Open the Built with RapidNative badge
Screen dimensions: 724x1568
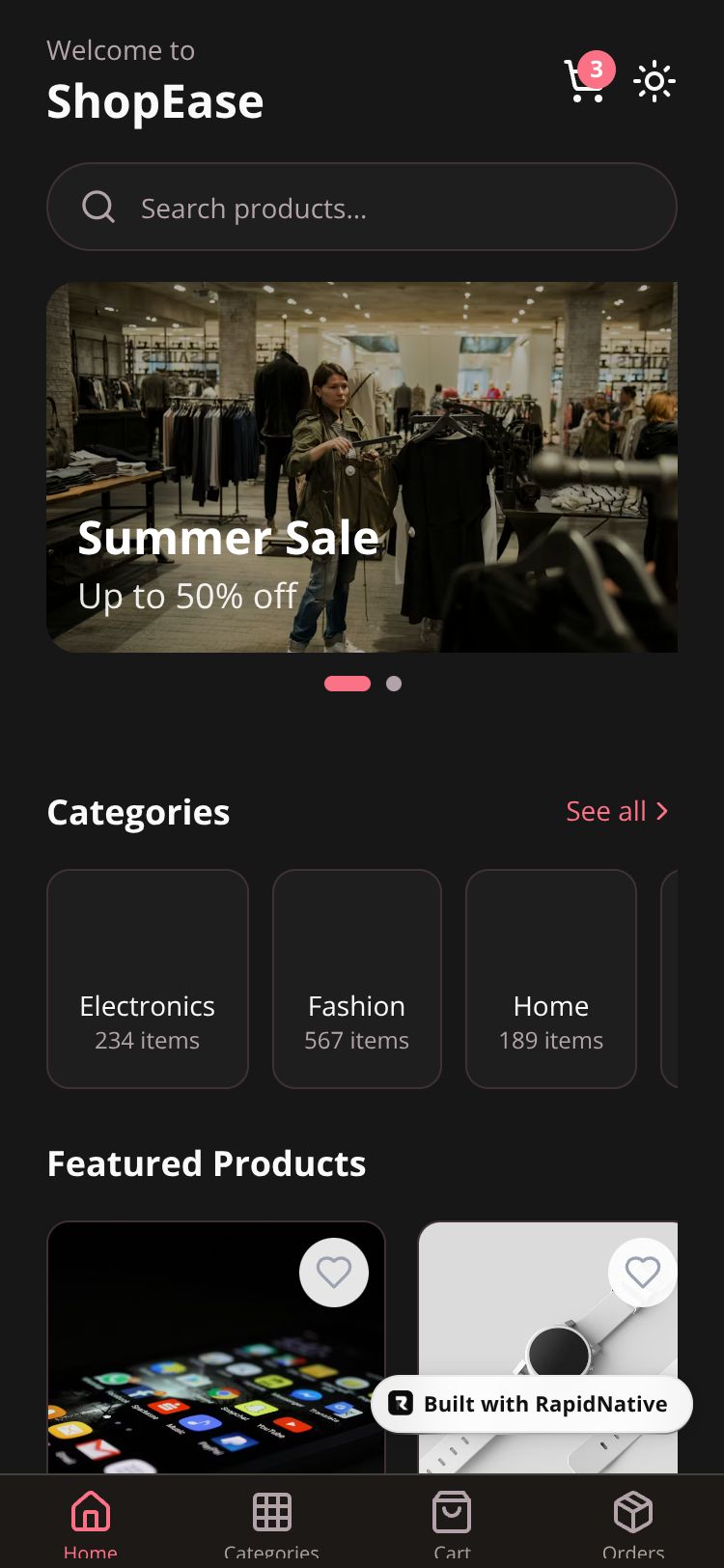(532, 1404)
